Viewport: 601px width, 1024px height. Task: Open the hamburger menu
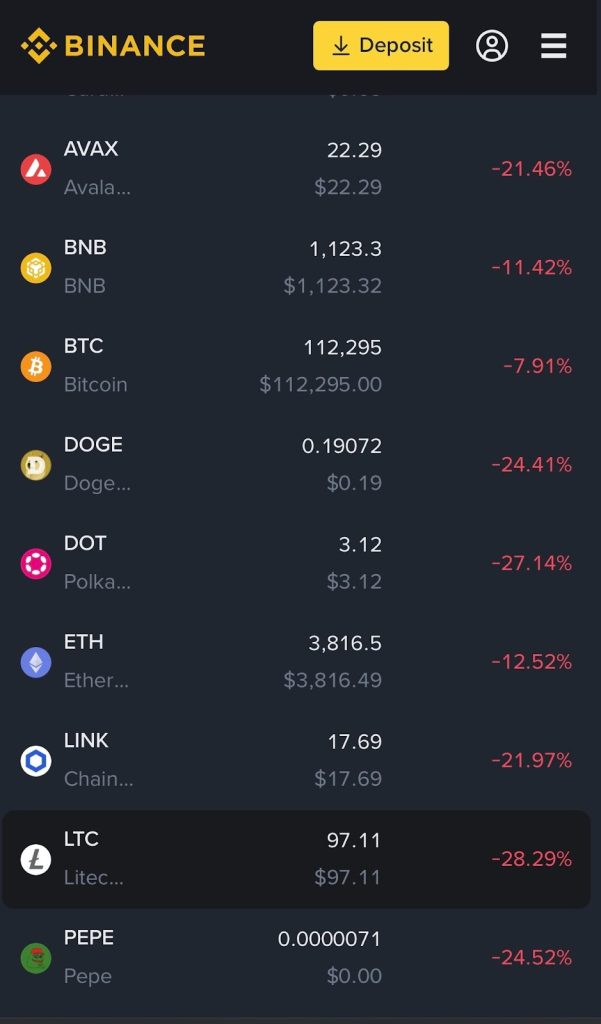click(x=554, y=46)
